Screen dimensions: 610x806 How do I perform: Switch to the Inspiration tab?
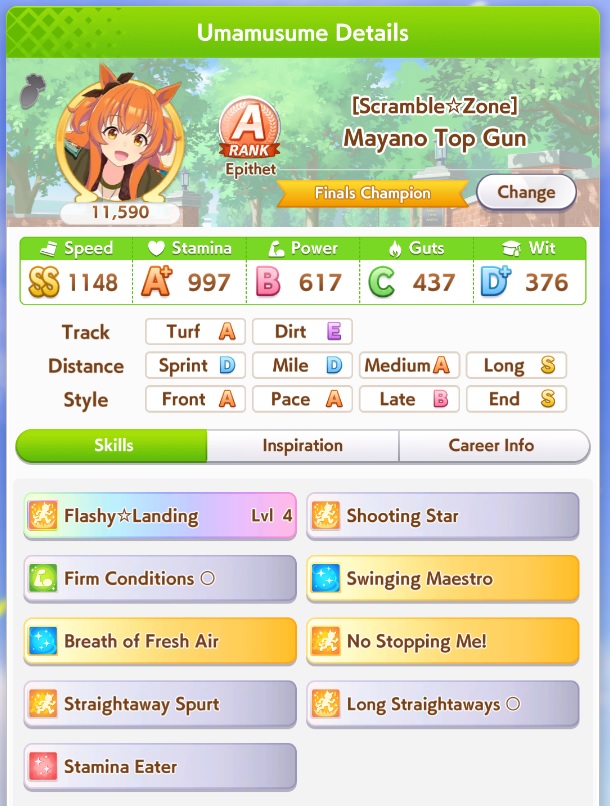302,446
